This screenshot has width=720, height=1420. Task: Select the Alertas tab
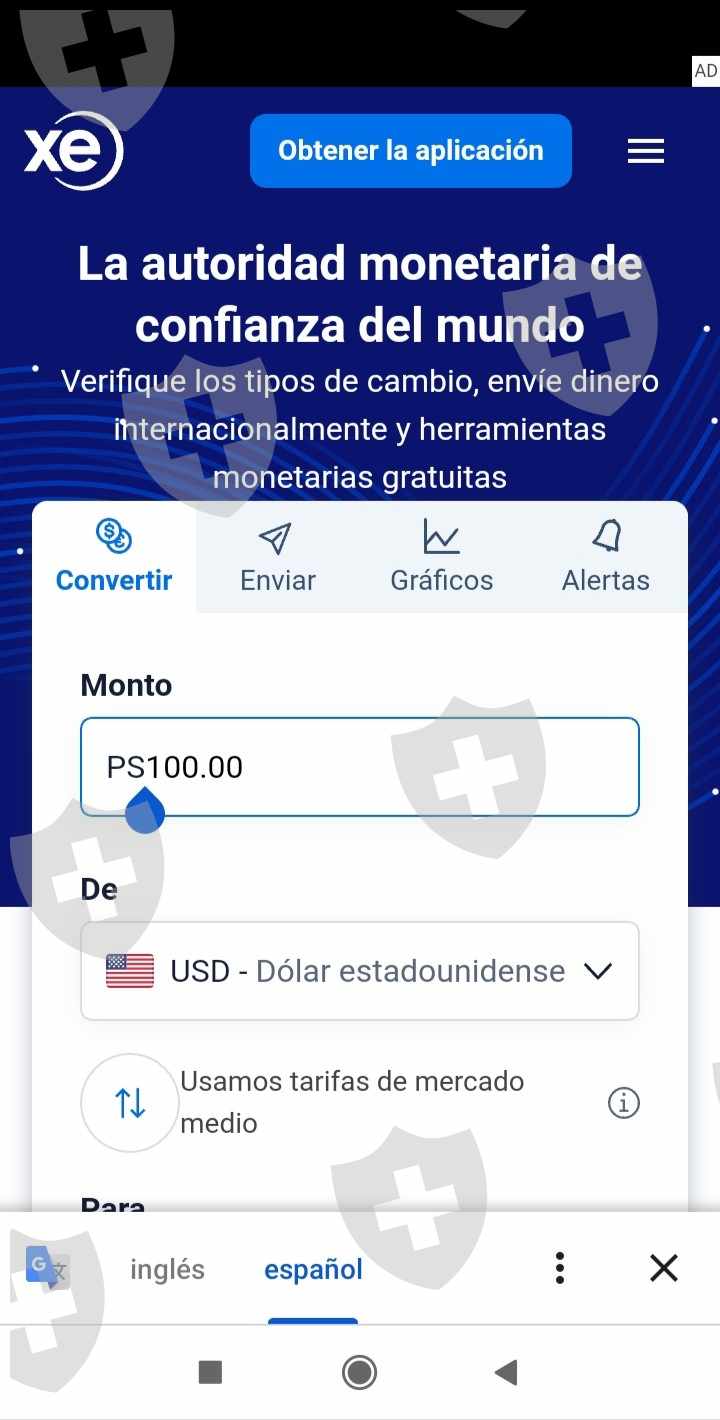coord(606,557)
